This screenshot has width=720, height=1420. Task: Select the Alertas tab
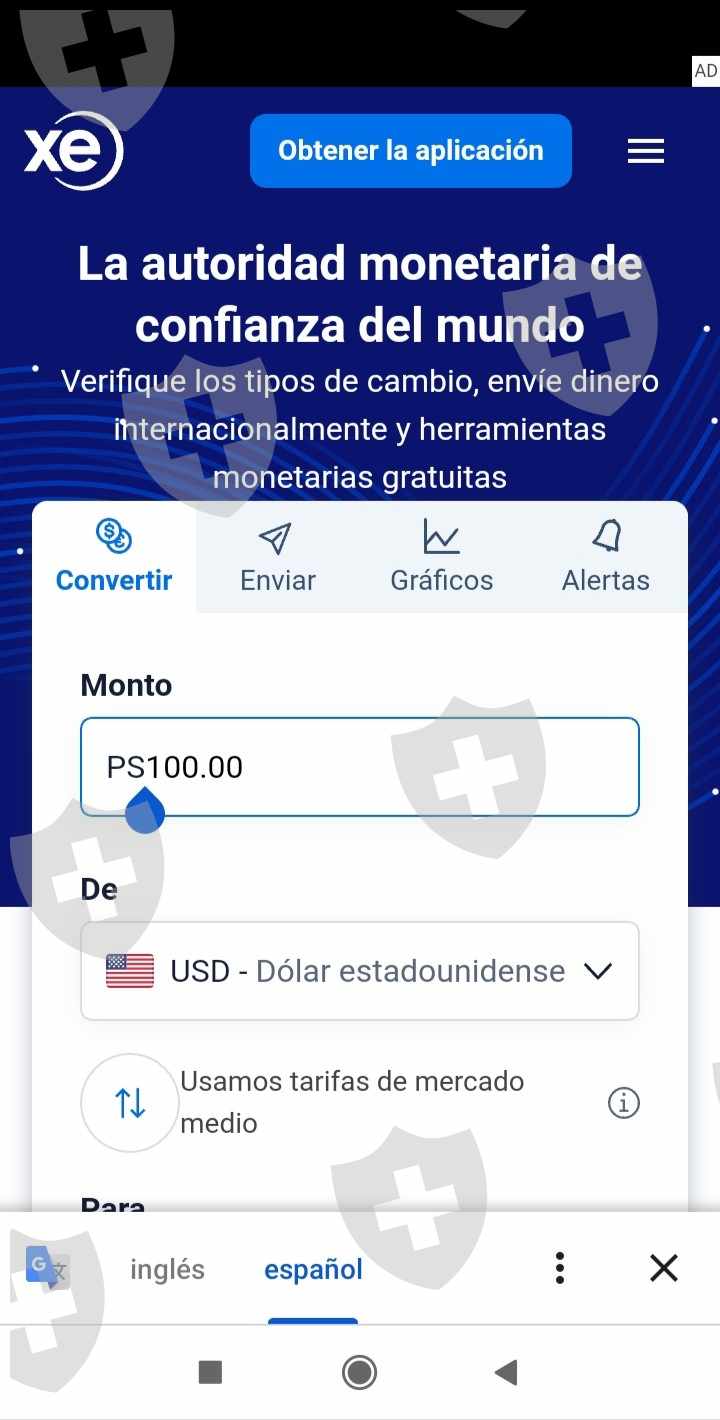coord(606,557)
